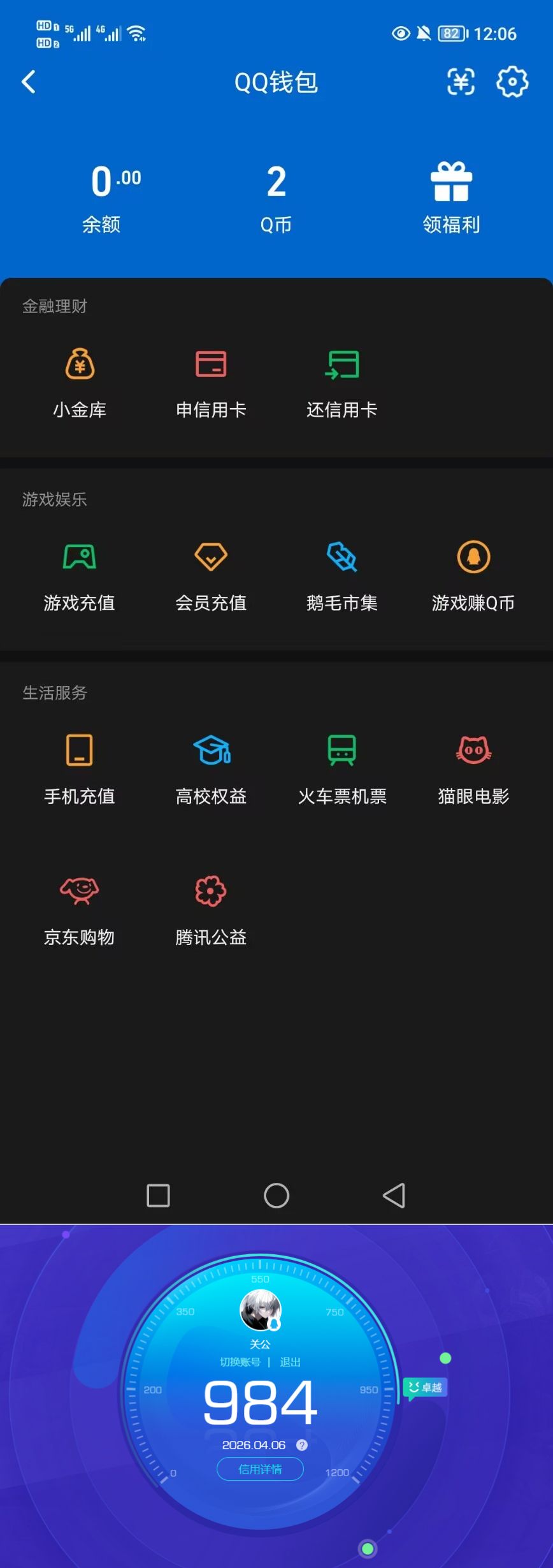Open the payment code icon near top right
The width and height of the screenshot is (553, 1568).
(461, 82)
